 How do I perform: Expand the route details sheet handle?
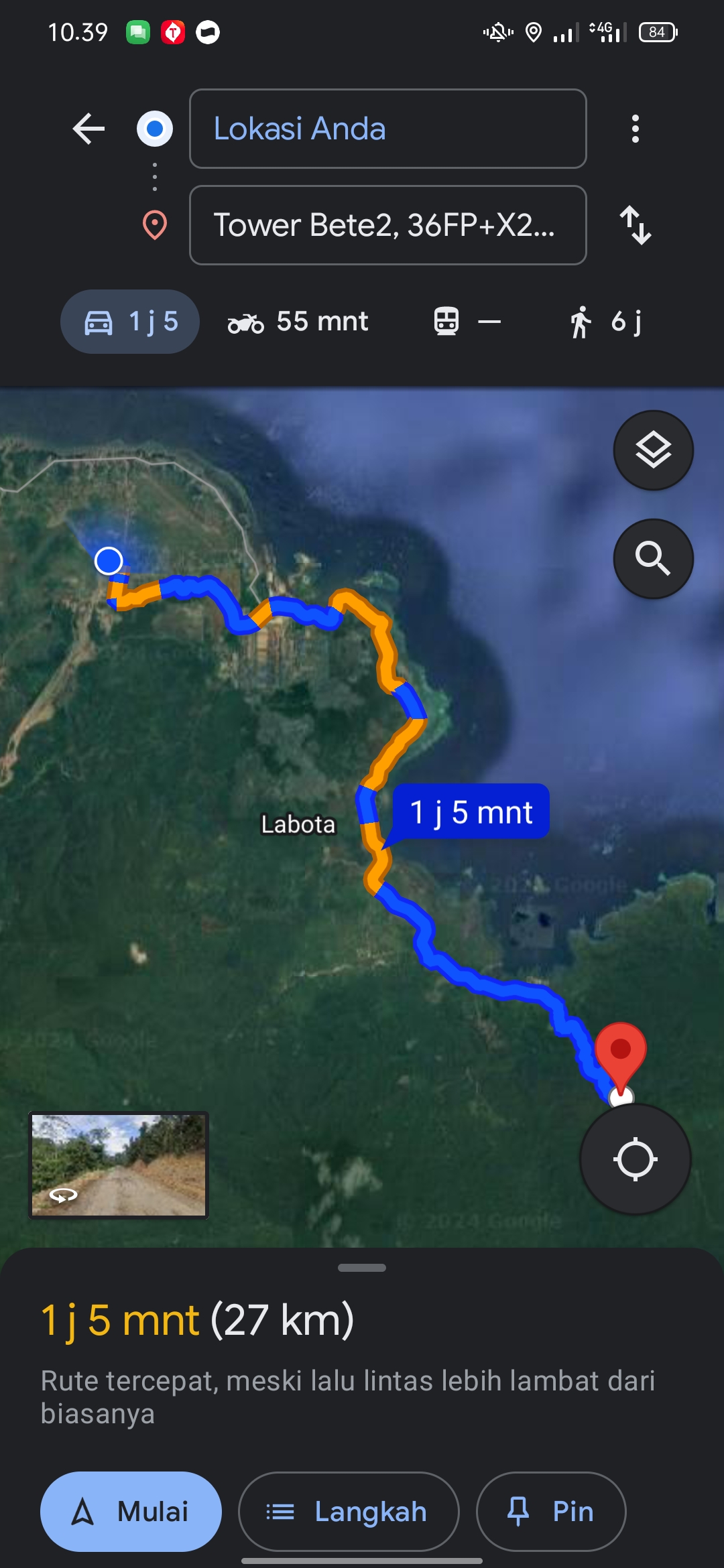tap(362, 1268)
